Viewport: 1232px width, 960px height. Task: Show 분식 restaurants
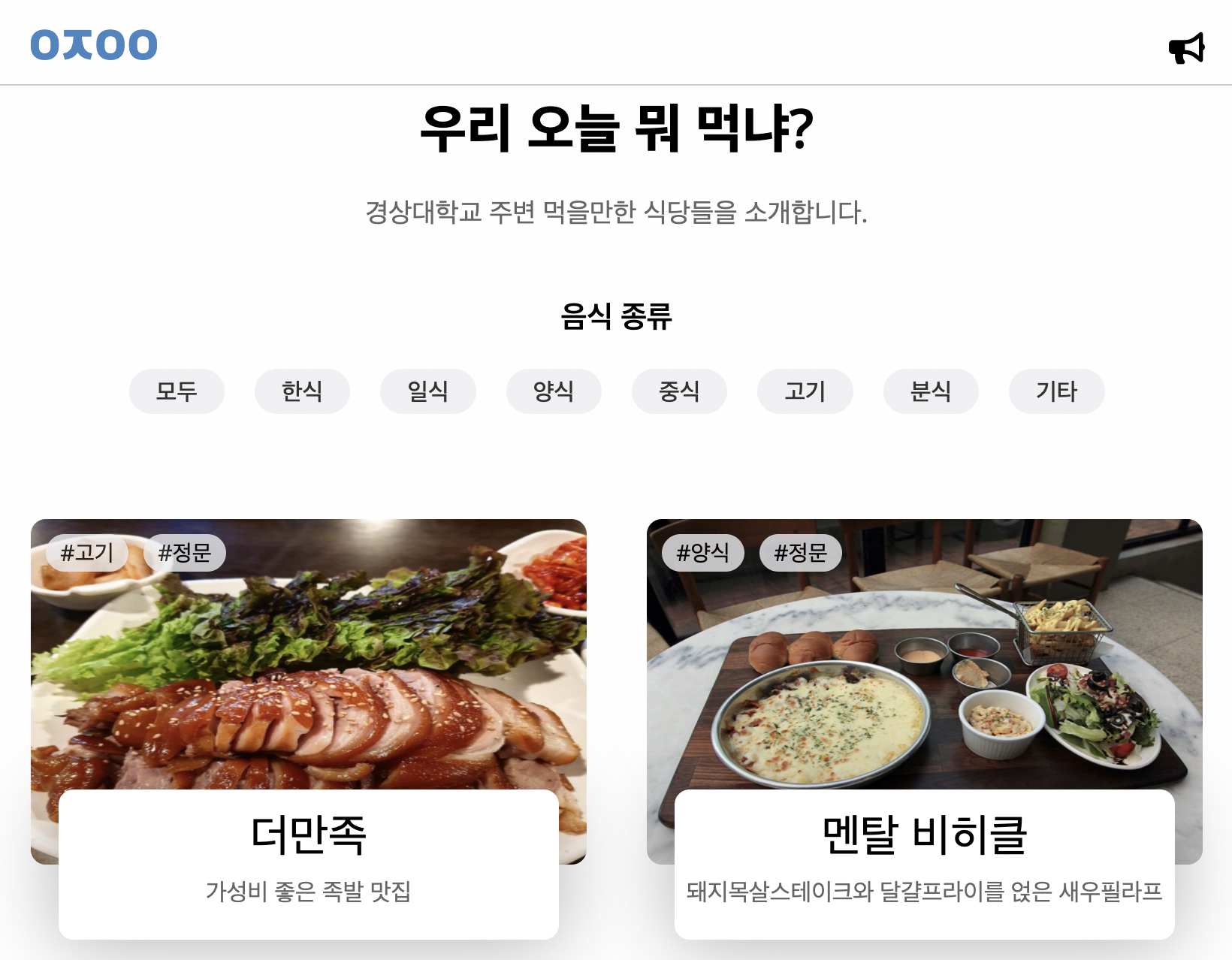931,391
